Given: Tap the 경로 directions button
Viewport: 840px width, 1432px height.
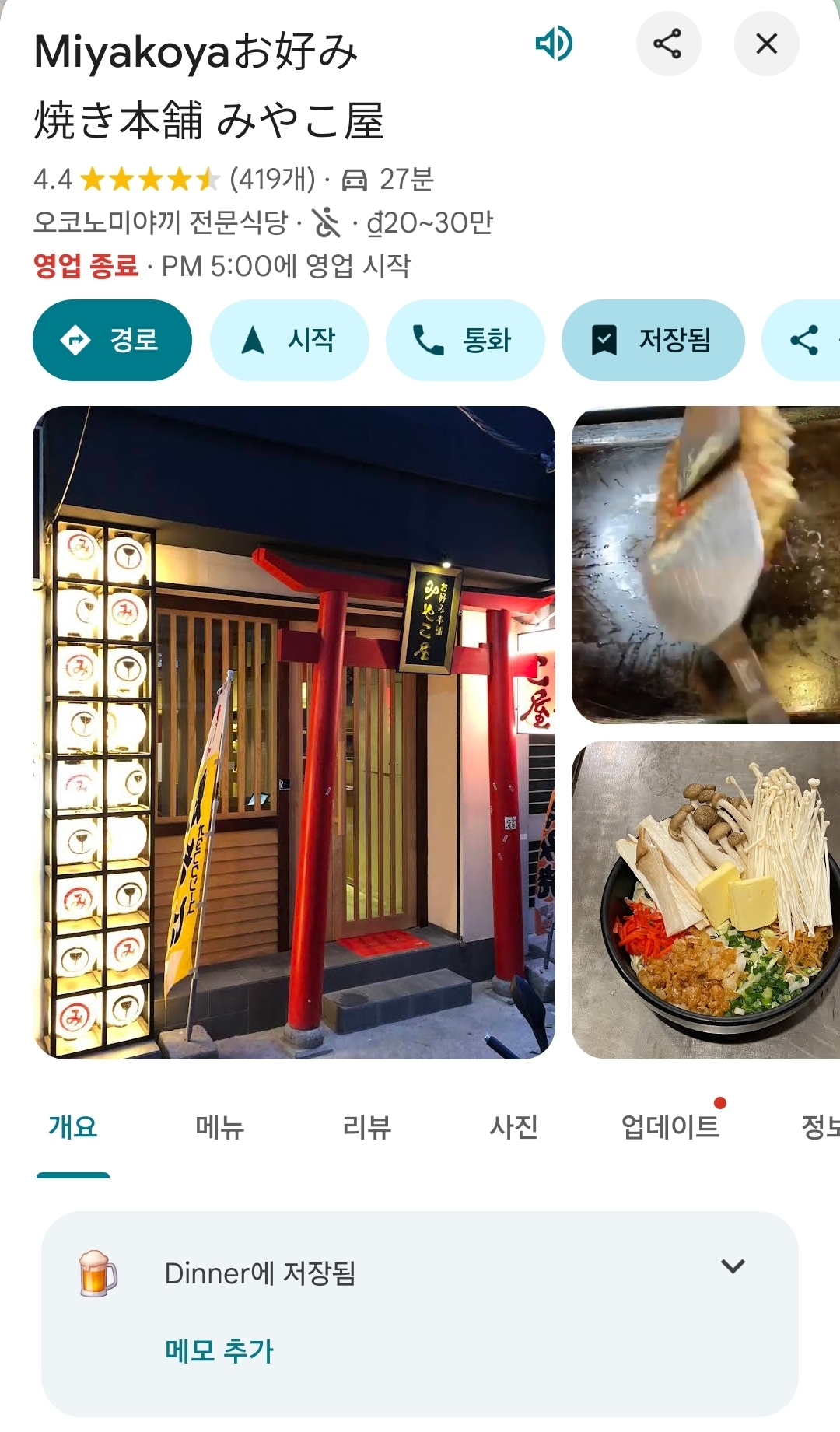Looking at the screenshot, I should [x=112, y=340].
